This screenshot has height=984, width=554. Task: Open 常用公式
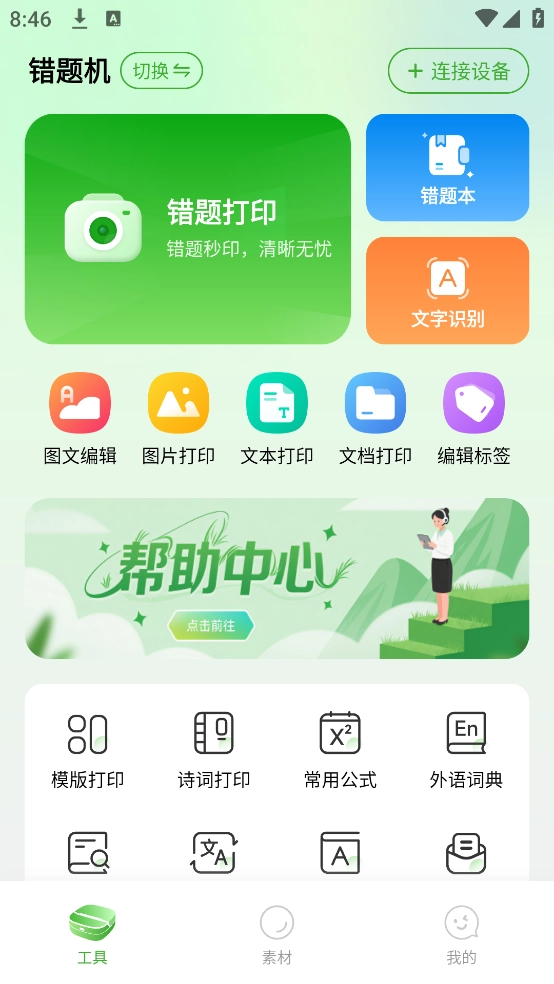(340, 751)
